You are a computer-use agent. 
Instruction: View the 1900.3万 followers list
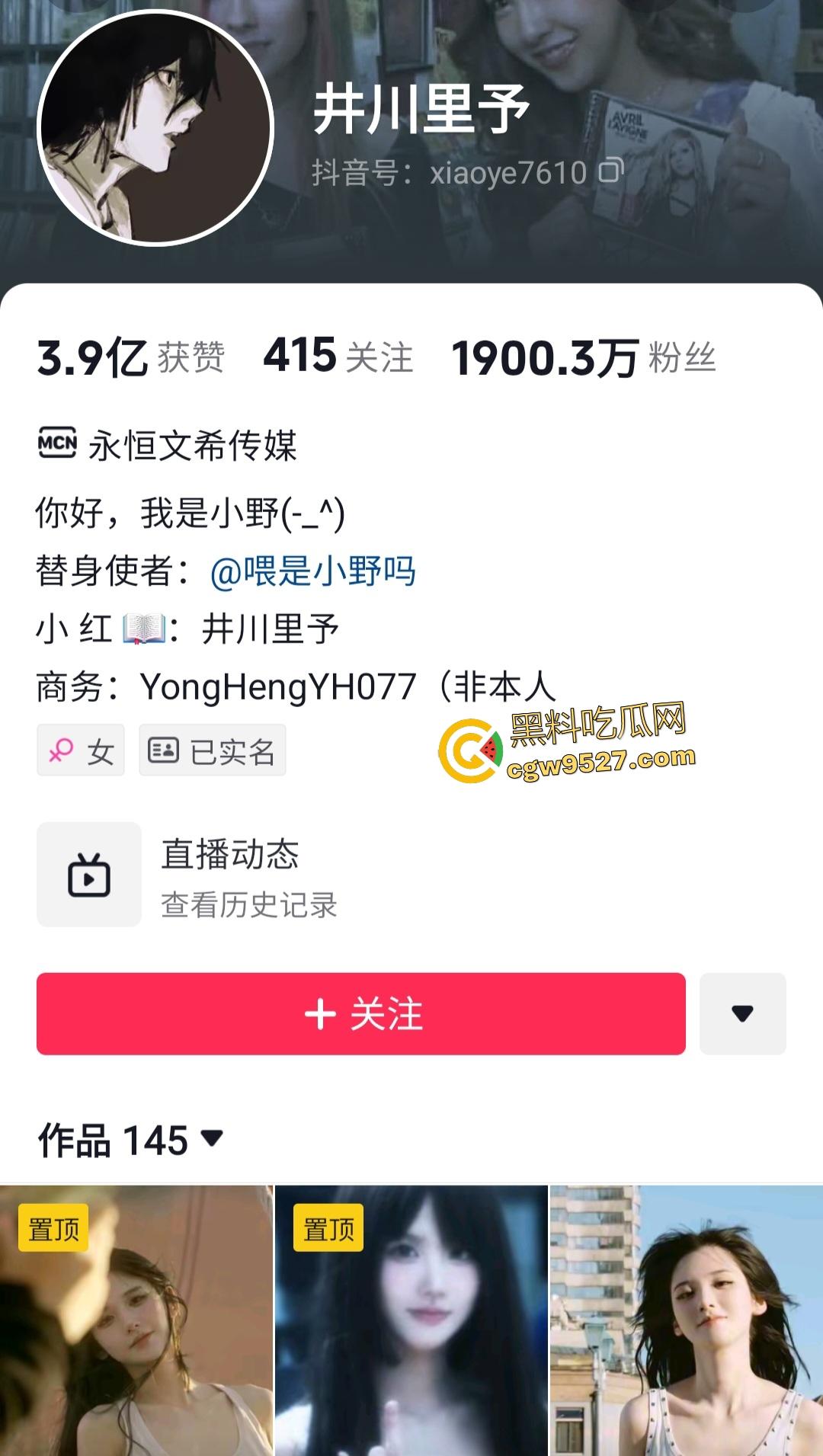[x=583, y=358]
